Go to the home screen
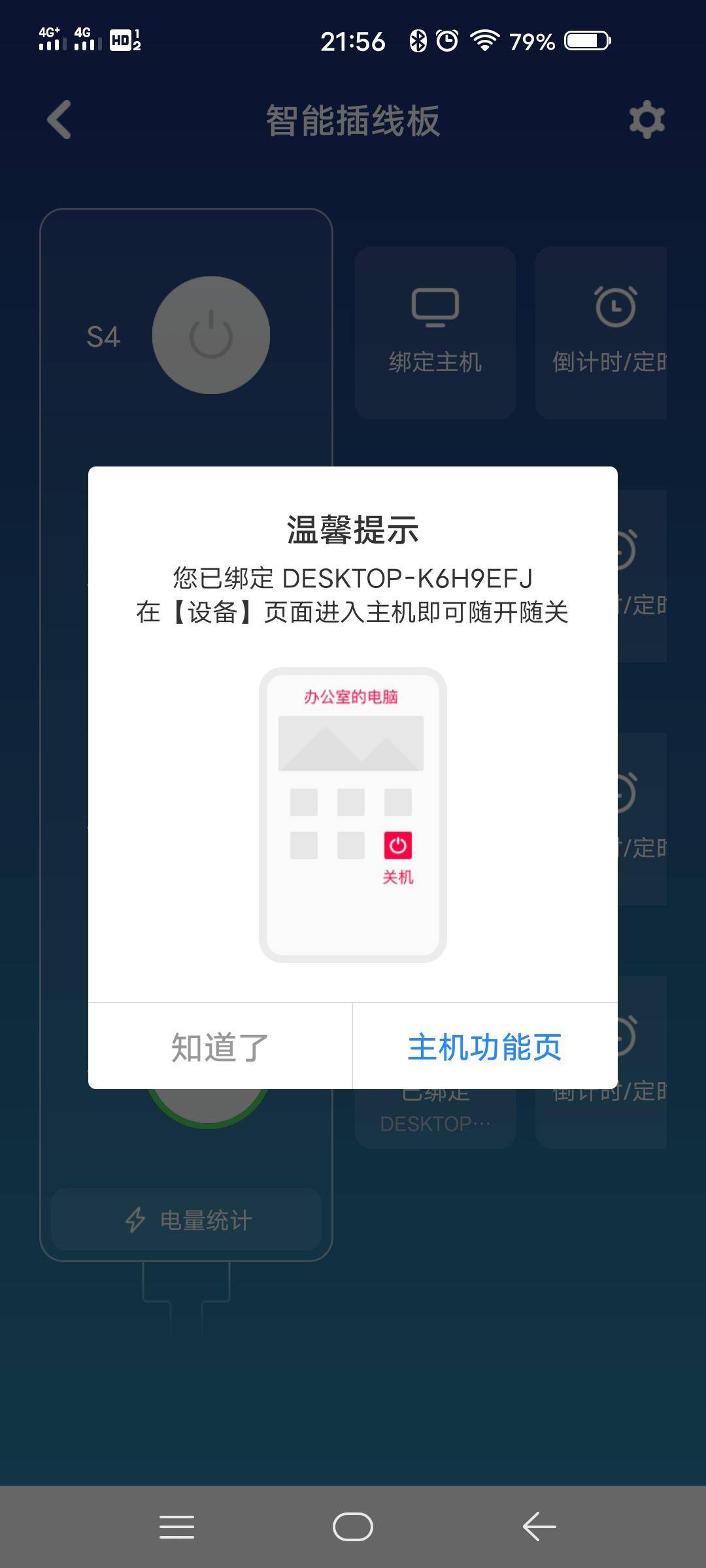This screenshot has height=1568, width=706. tap(352, 1527)
